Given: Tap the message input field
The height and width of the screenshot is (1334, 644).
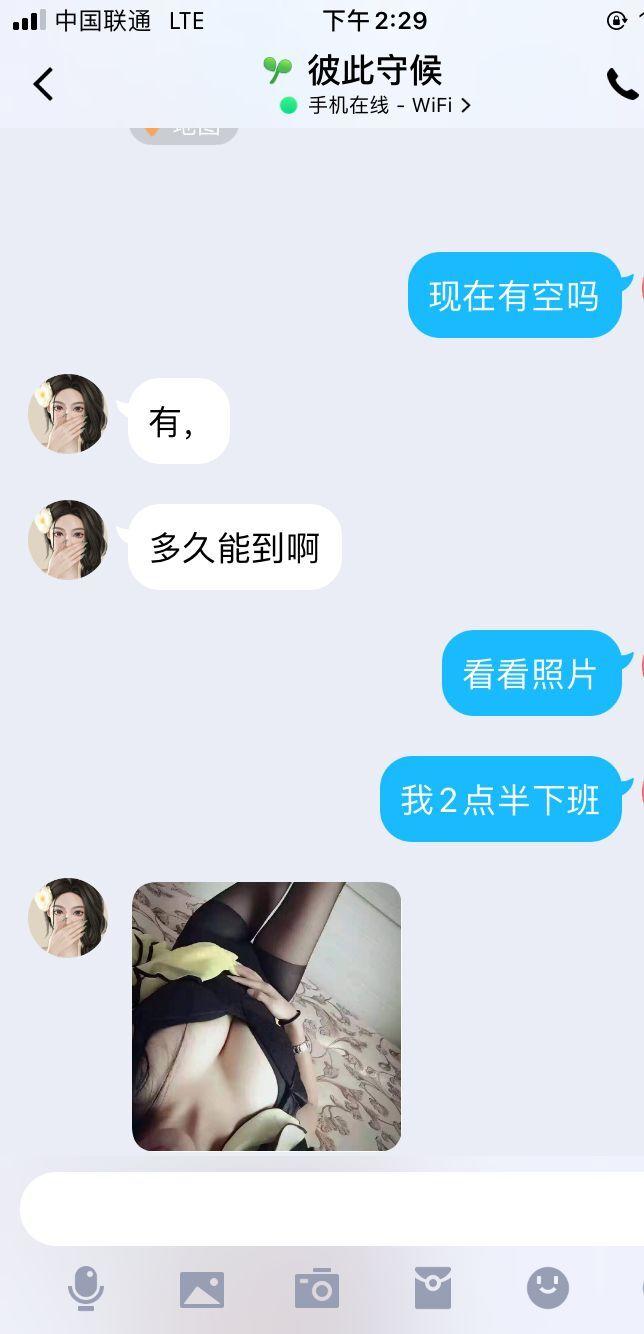Looking at the screenshot, I should (x=330, y=1208).
